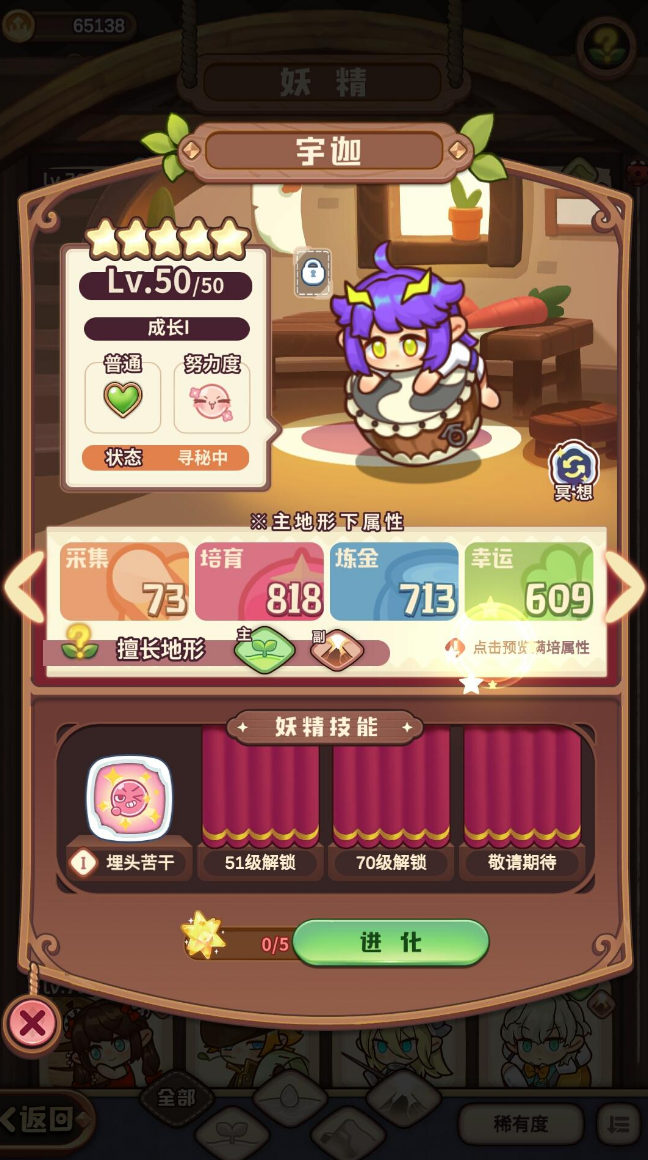The width and height of the screenshot is (648, 1160).
Task: Open the help icon at top right
Action: coord(605,45)
